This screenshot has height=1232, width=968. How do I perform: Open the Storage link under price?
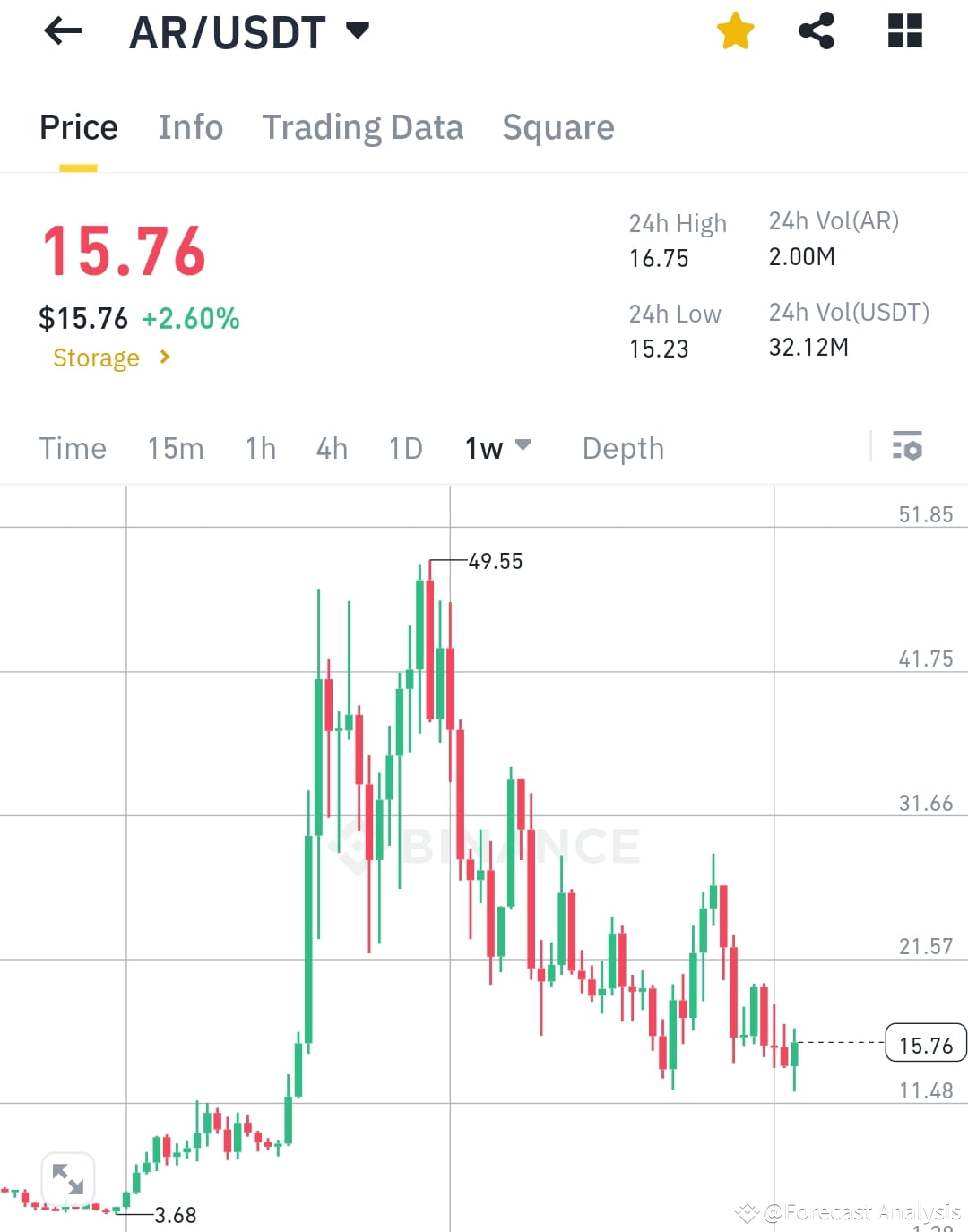click(96, 358)
